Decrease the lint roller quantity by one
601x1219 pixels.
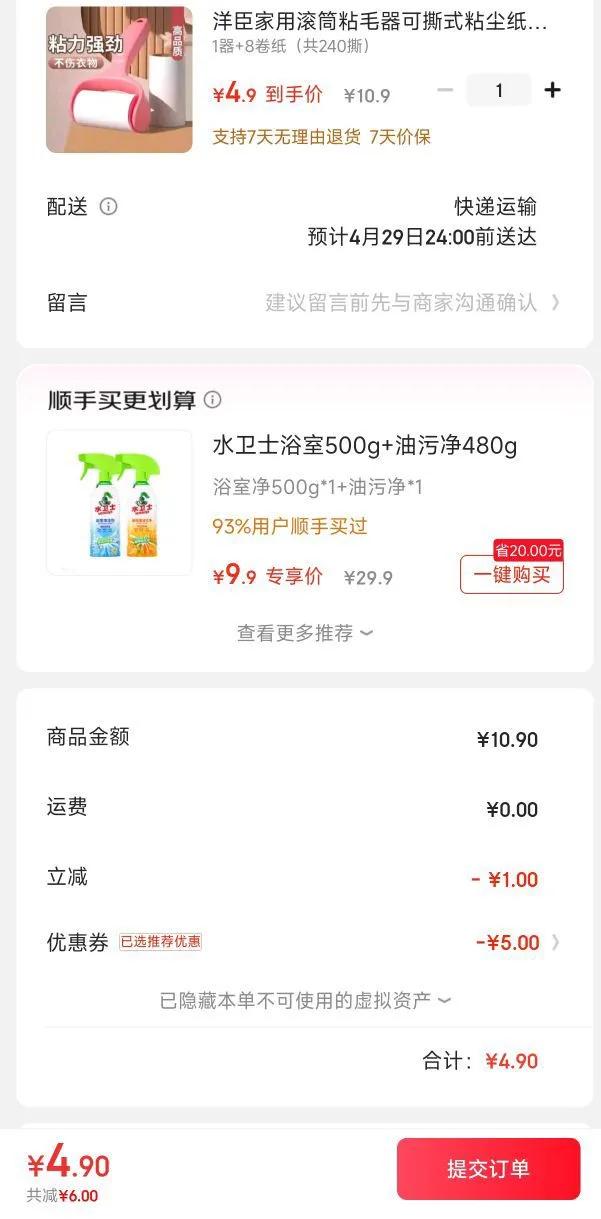click(446, 91)
